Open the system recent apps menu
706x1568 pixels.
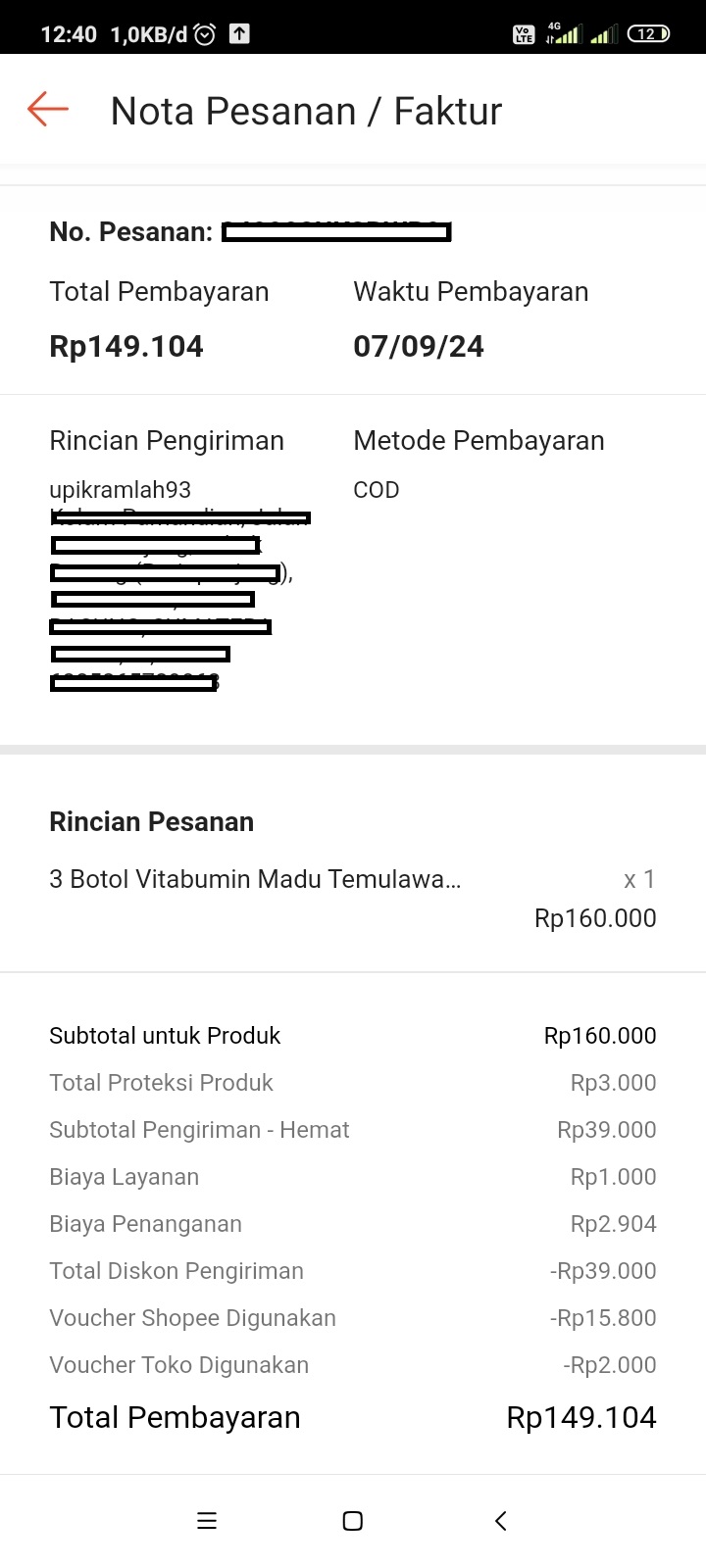tap(207, 1521)
